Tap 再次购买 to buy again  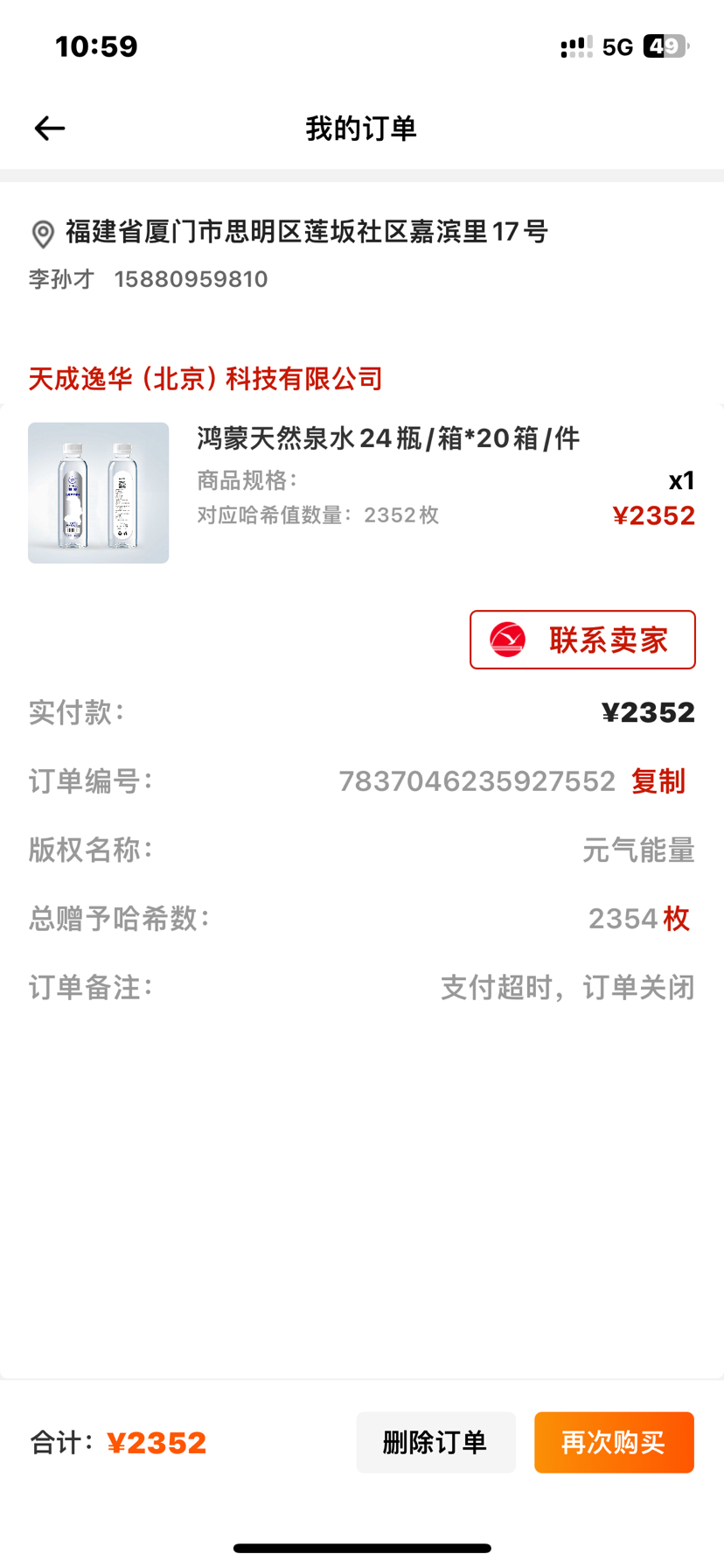pyautogui.click(x=614, y=1442)
